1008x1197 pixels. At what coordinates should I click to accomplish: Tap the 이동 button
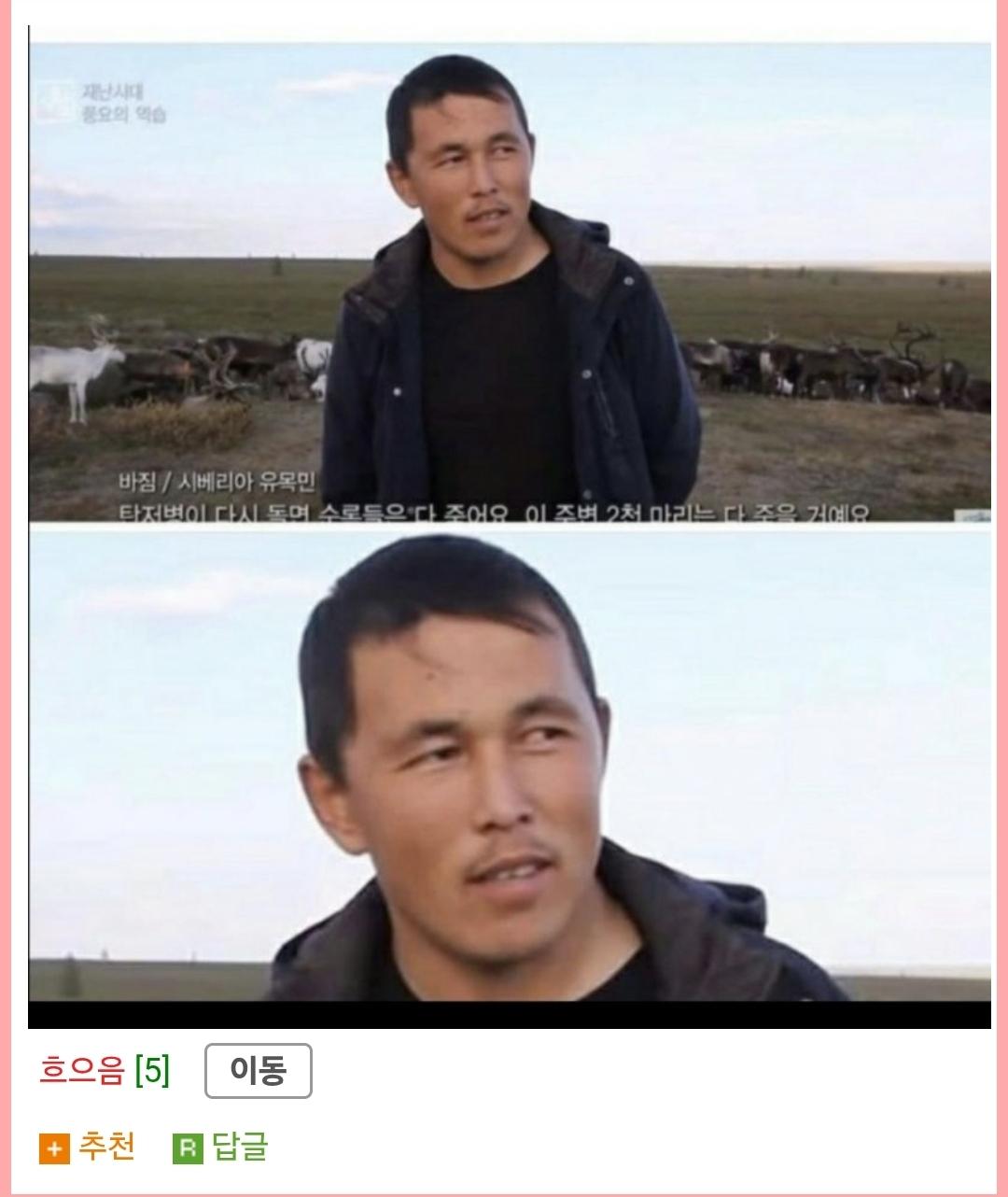(258, 1071)
